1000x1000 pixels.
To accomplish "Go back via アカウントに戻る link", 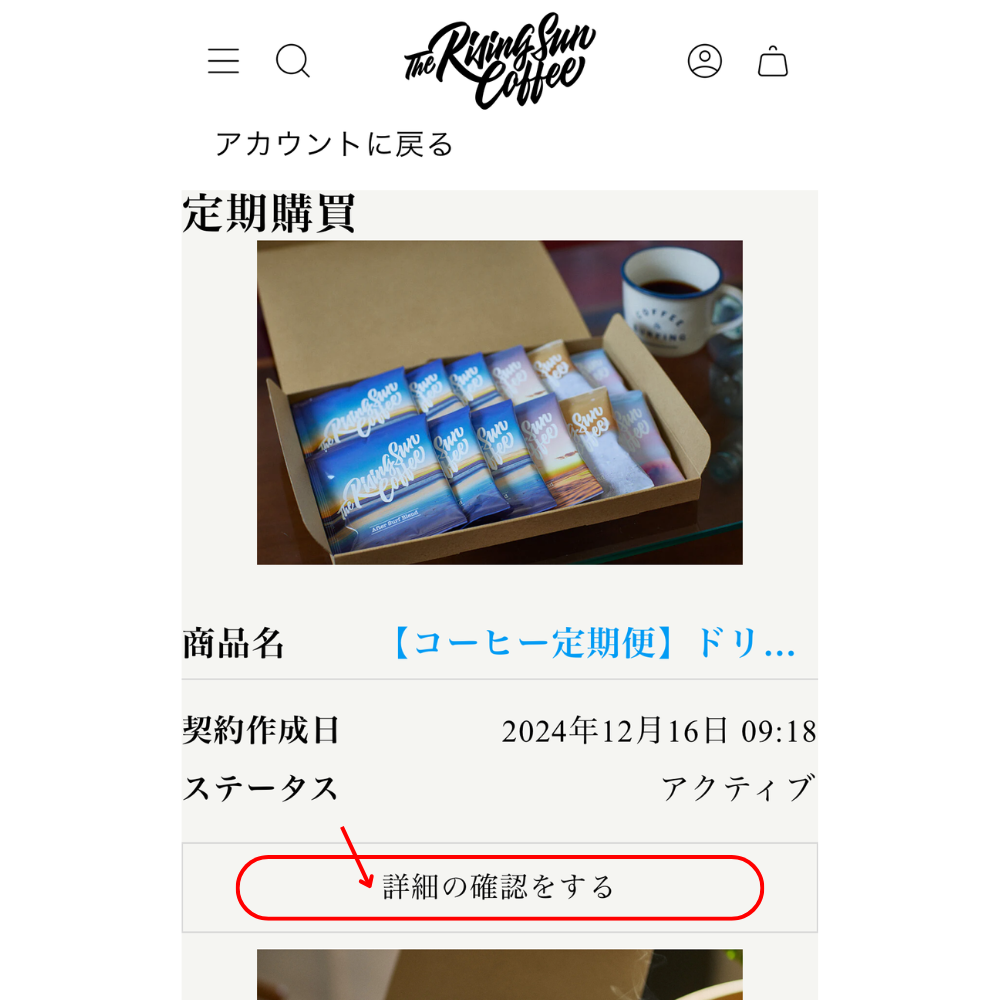I will (x=334, y=145).
